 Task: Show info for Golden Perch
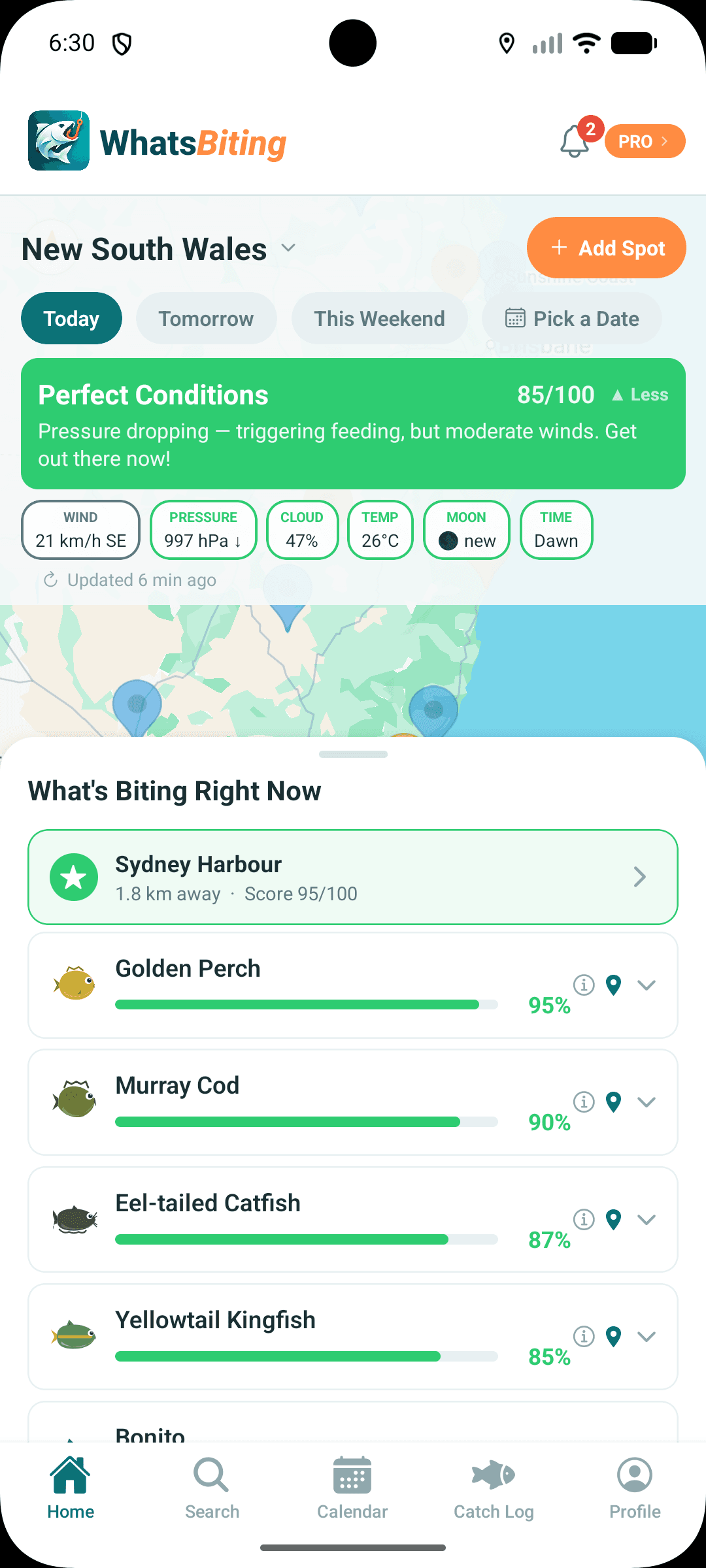(584, 985)
